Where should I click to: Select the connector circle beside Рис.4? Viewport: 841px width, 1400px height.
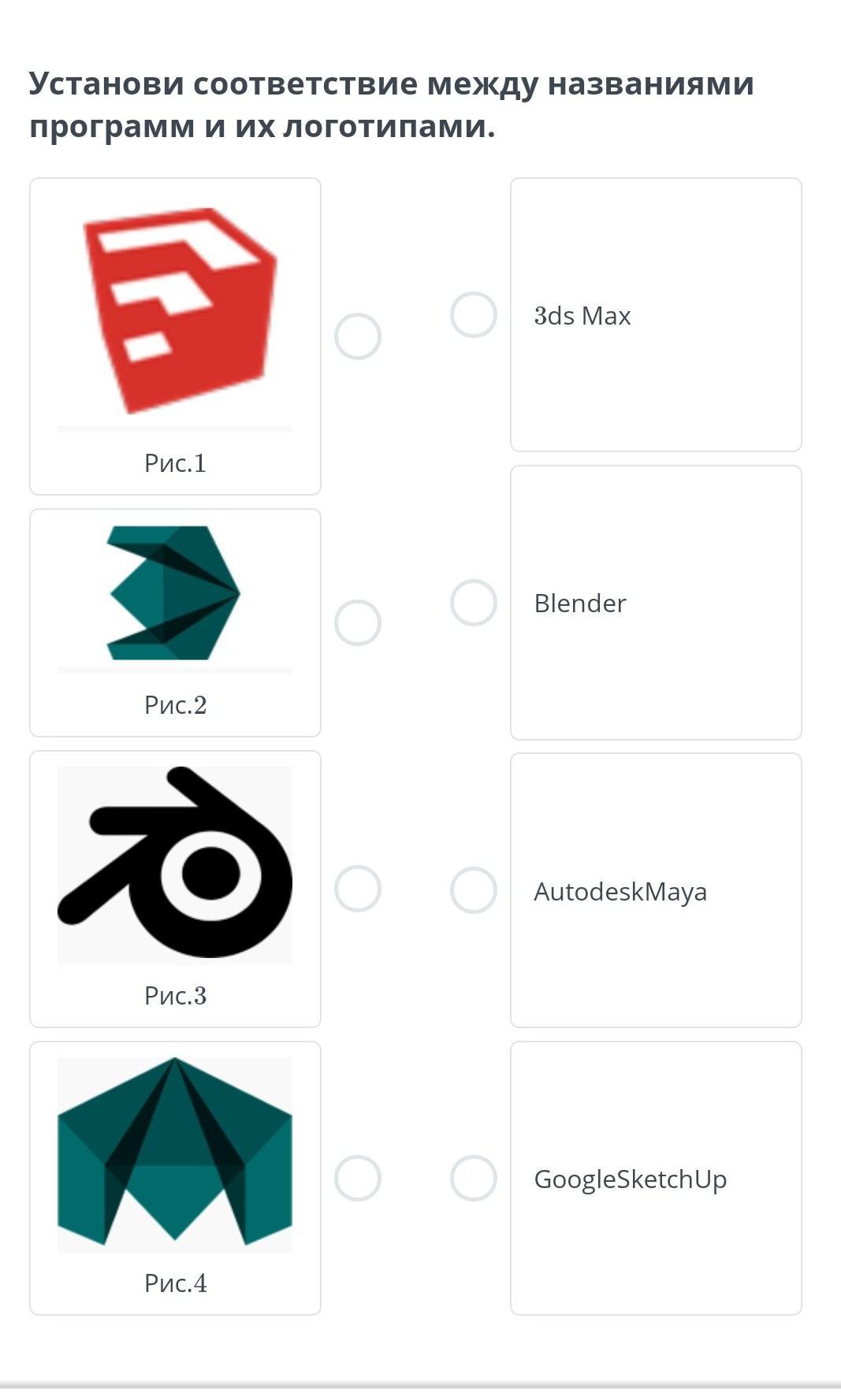point(358,1179)
